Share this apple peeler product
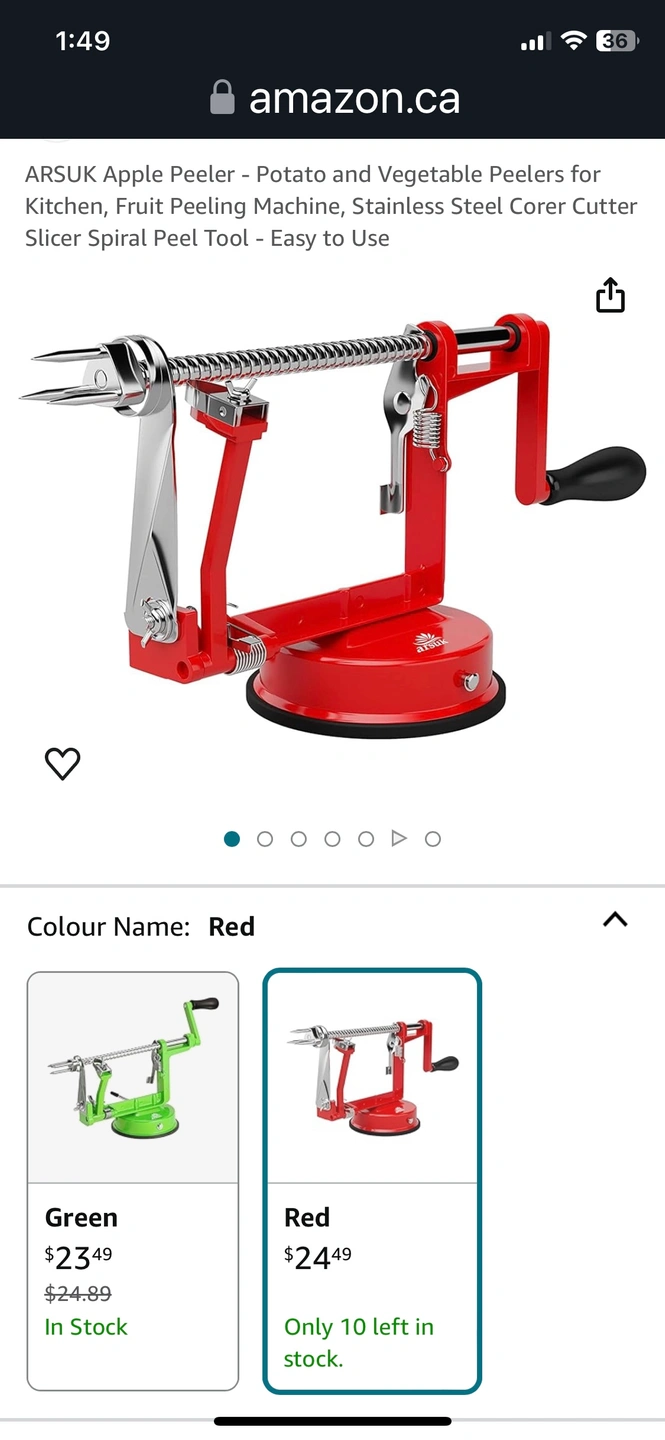The width and height of the screenshot is (665, 1440). pos(610,295)
